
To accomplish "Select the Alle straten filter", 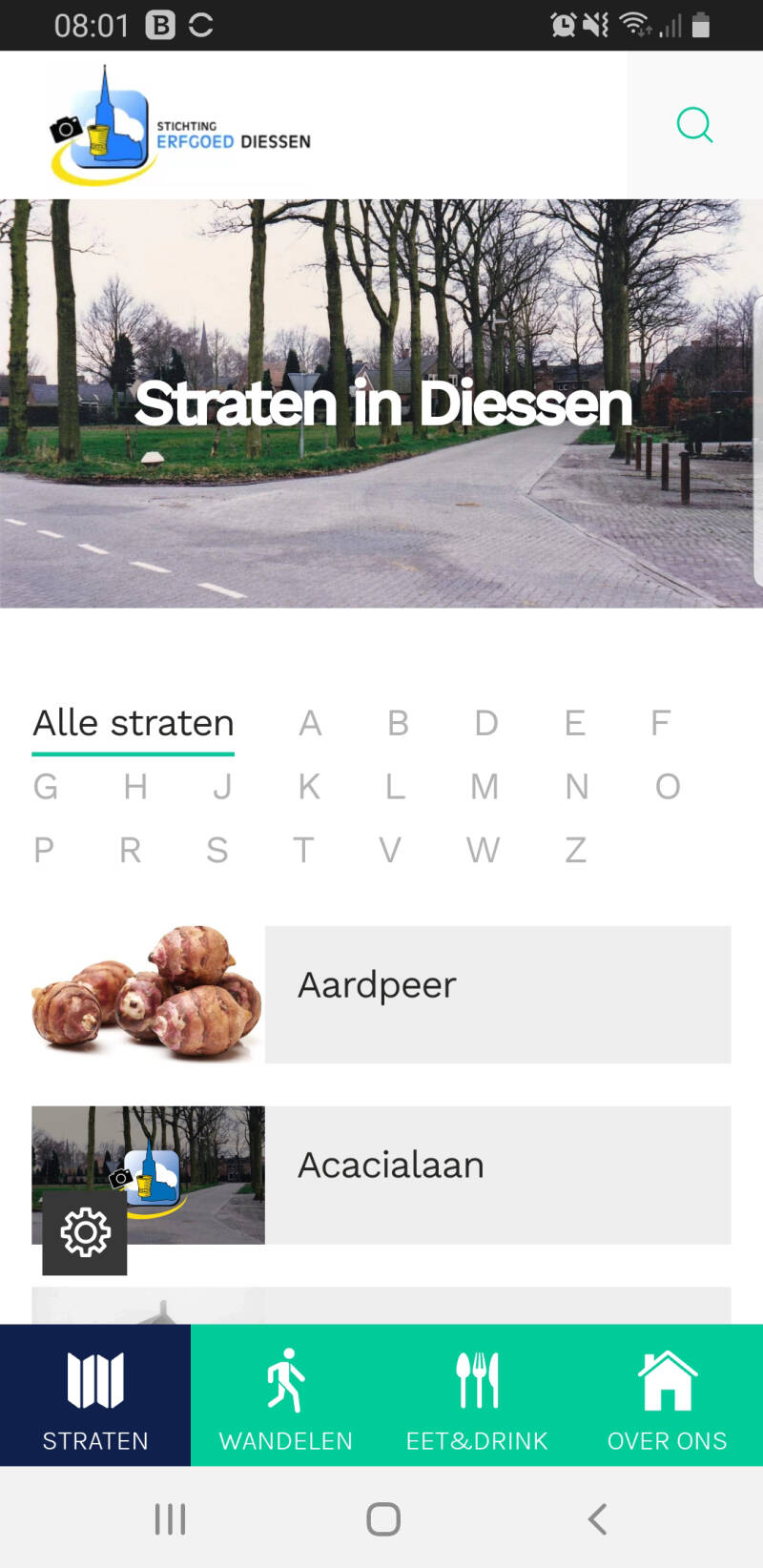I will tap(134, 723).
